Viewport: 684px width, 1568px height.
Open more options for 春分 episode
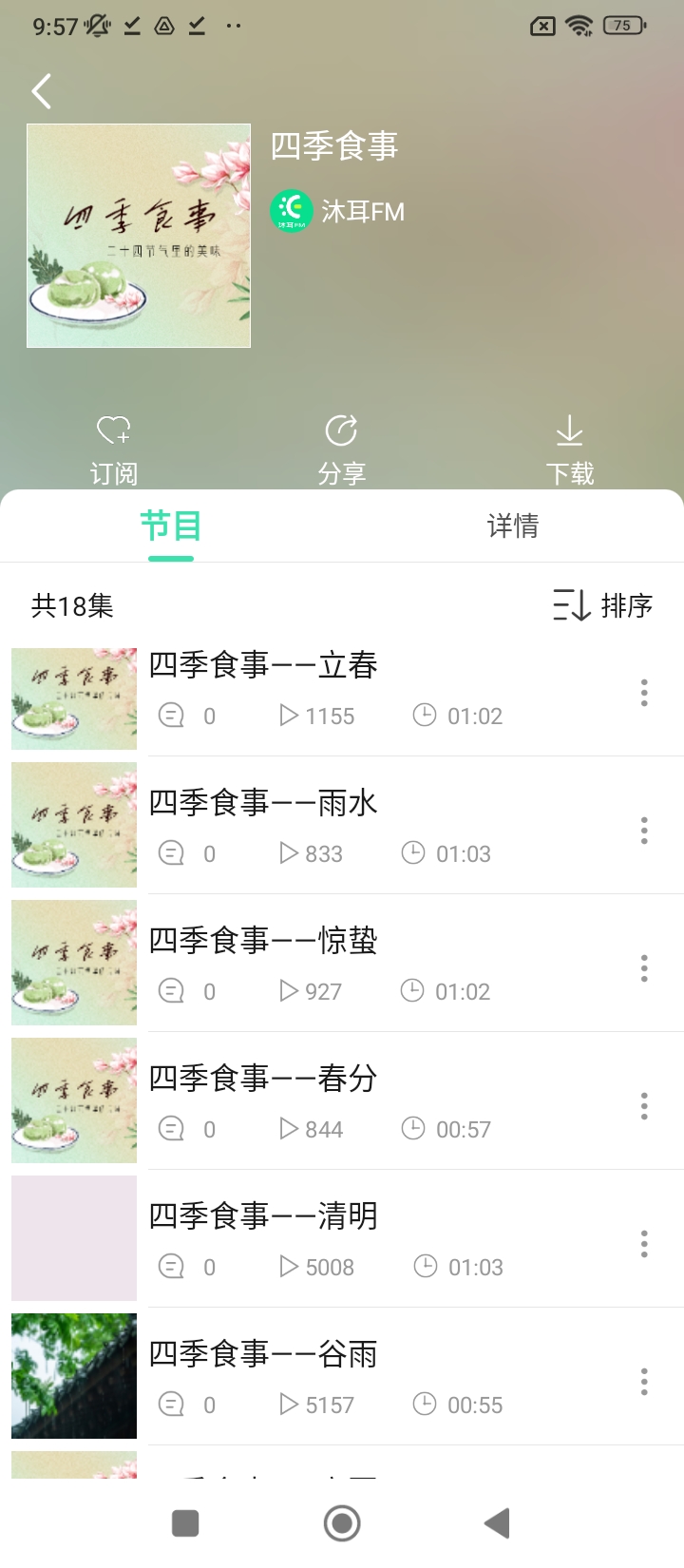(644, 1106)
